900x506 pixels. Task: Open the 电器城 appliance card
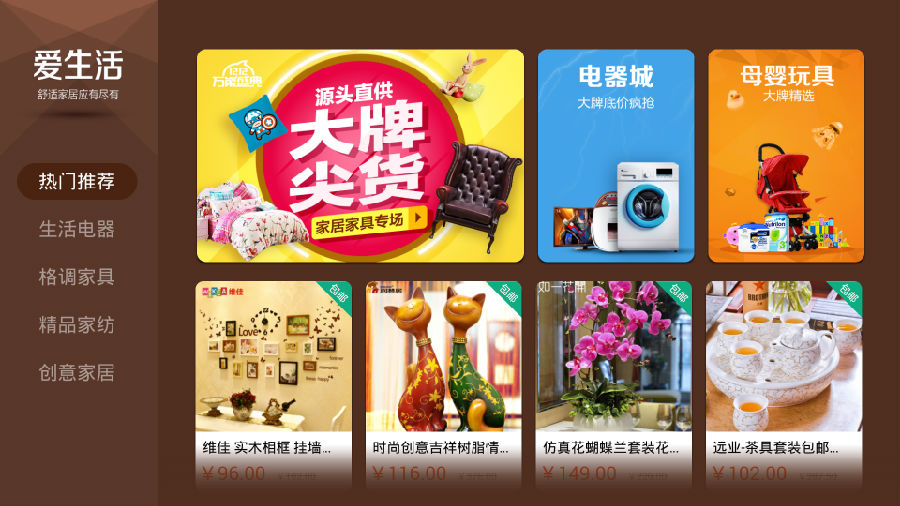(x=615, y=156)
